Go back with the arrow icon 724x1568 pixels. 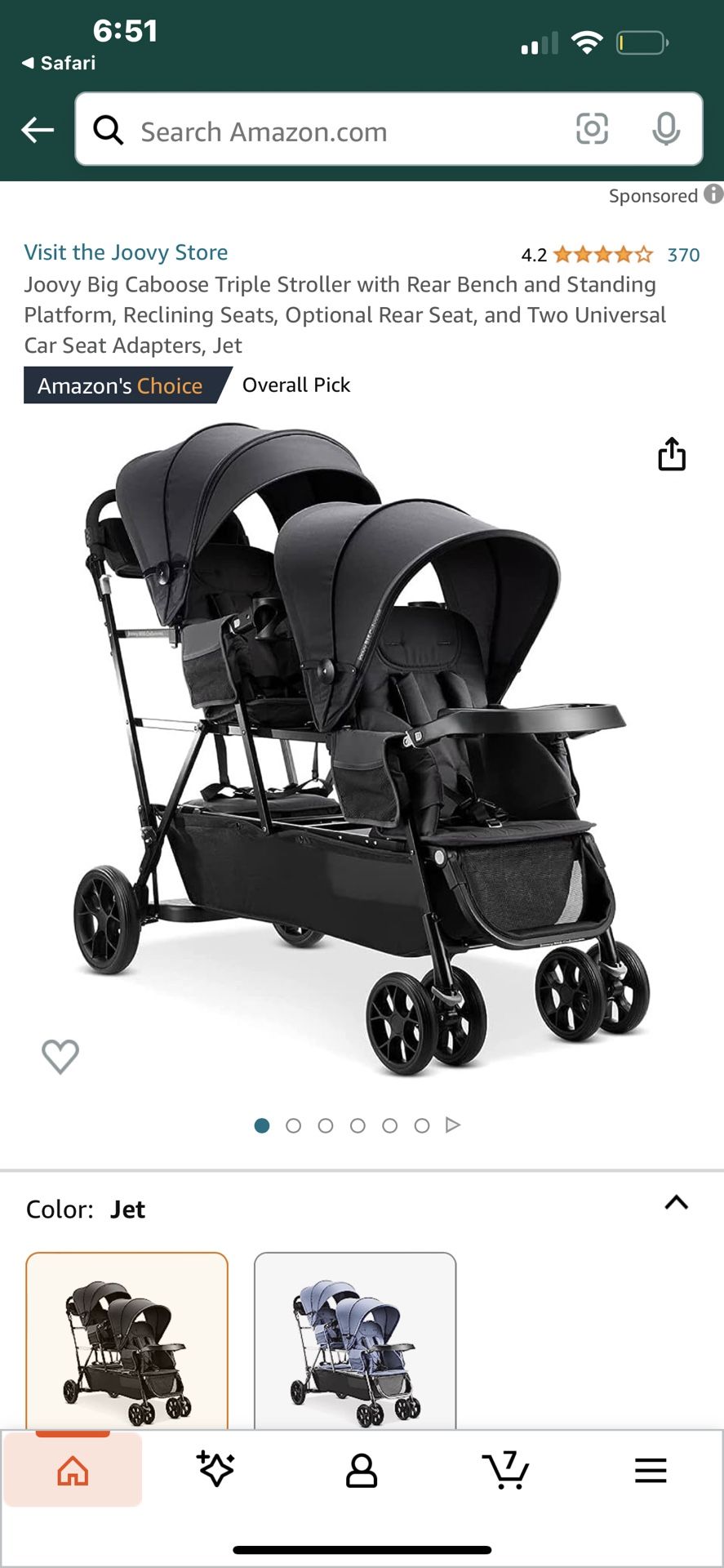[x=38, y=129]
